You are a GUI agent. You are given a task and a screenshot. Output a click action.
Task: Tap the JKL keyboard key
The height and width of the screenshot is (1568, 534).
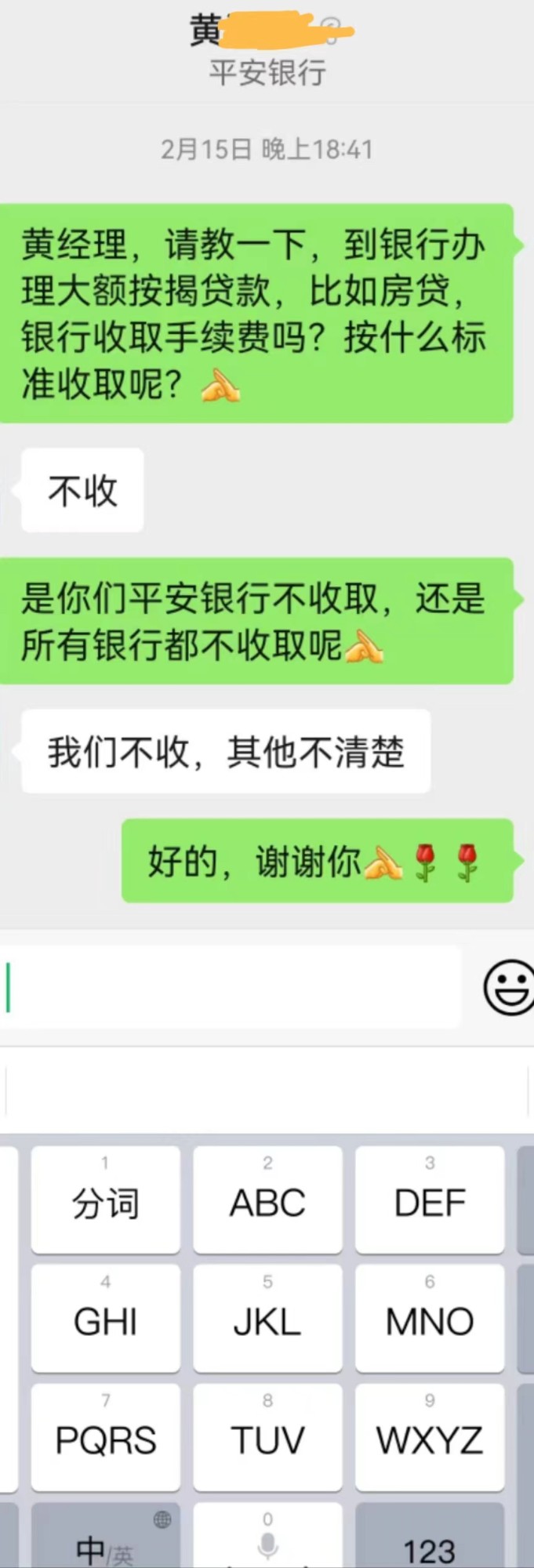267,1319
